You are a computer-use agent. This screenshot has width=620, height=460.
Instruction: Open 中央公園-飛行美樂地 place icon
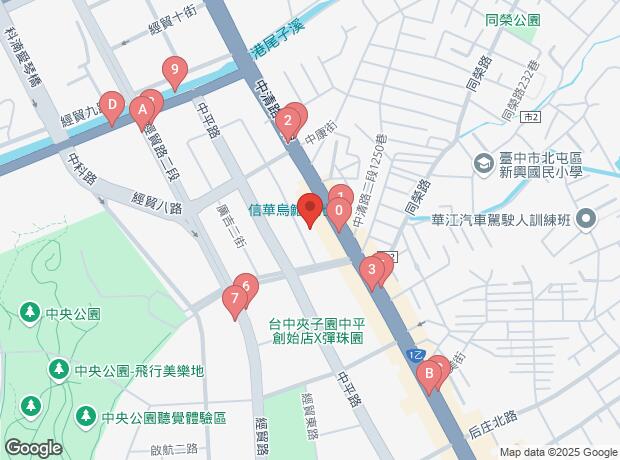[x=59, y=371]
